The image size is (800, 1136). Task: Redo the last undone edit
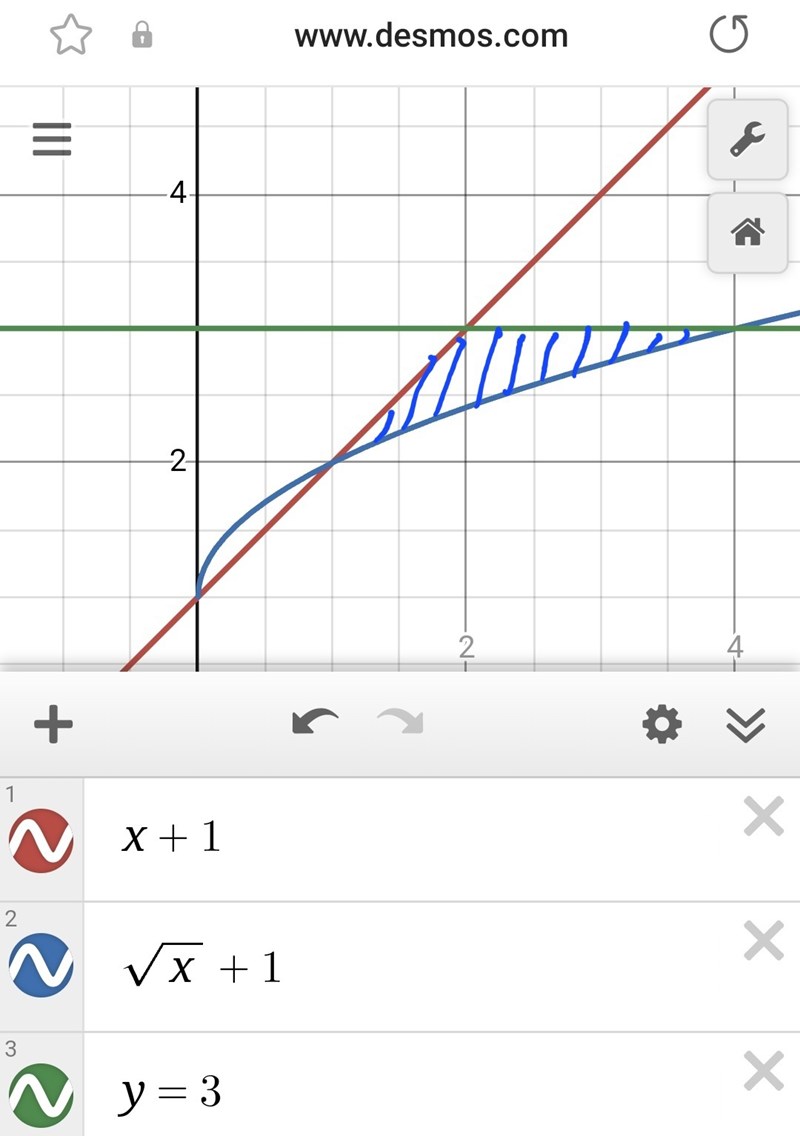(400, 723)
